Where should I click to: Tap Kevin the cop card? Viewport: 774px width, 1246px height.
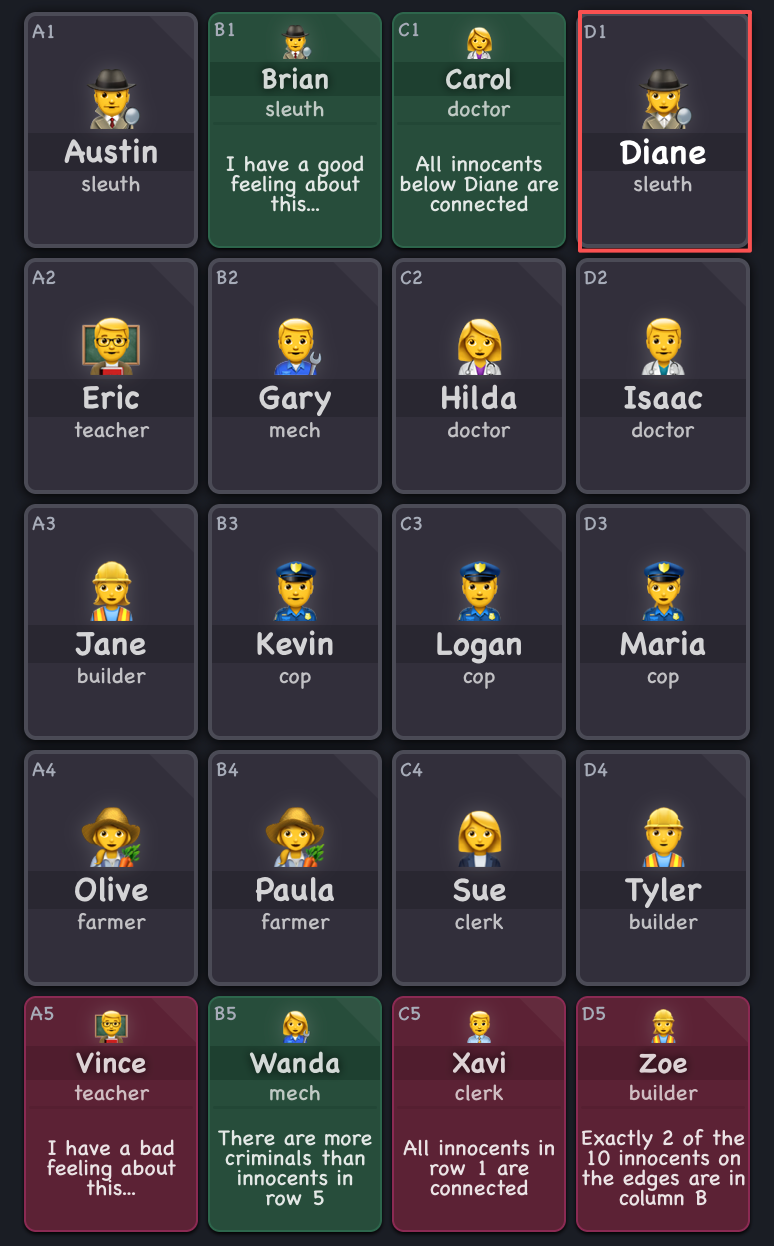pyautogui.click(x=295, y=622)
